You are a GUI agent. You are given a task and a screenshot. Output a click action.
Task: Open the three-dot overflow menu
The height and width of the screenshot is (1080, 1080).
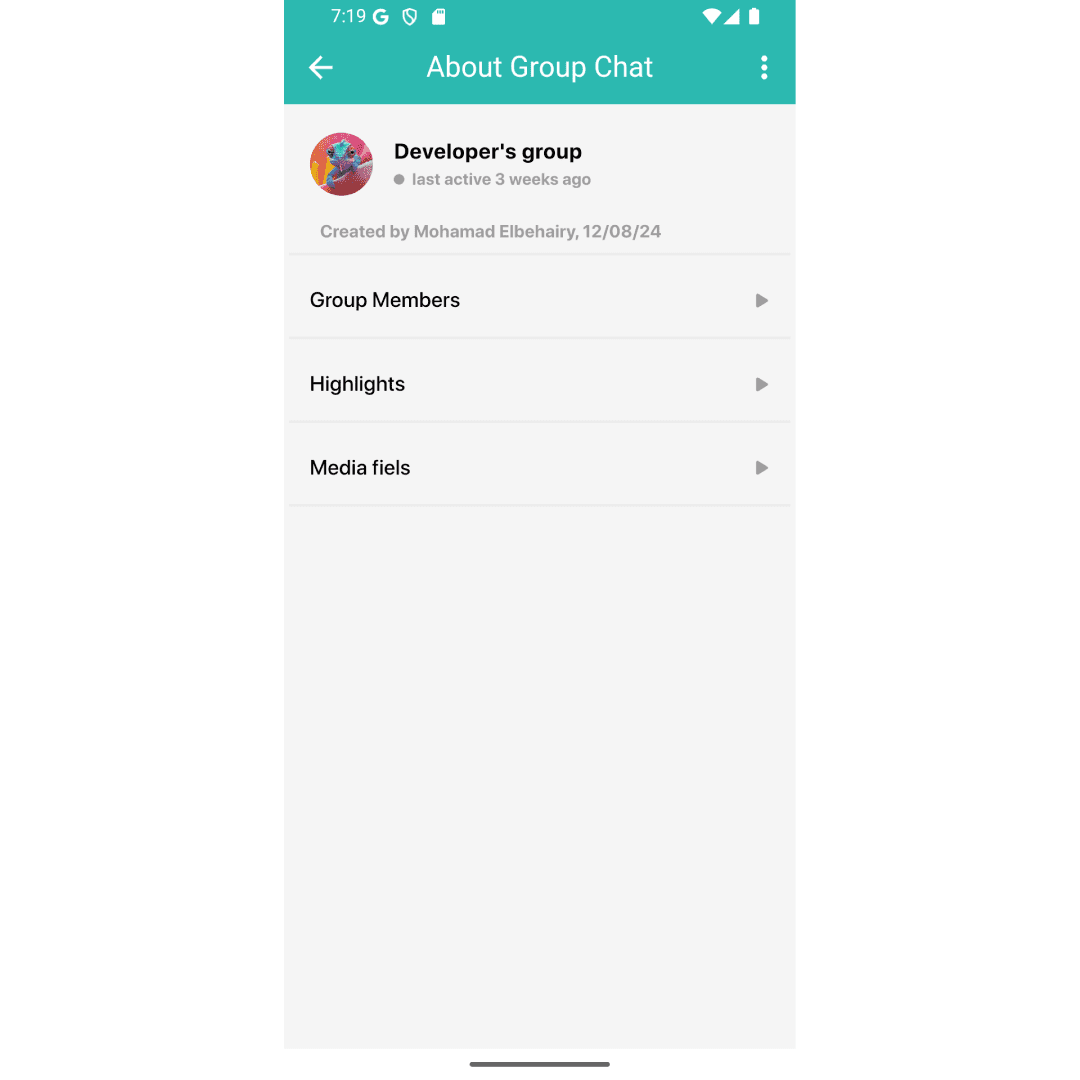pyautogui.click(x=764, y=67)
